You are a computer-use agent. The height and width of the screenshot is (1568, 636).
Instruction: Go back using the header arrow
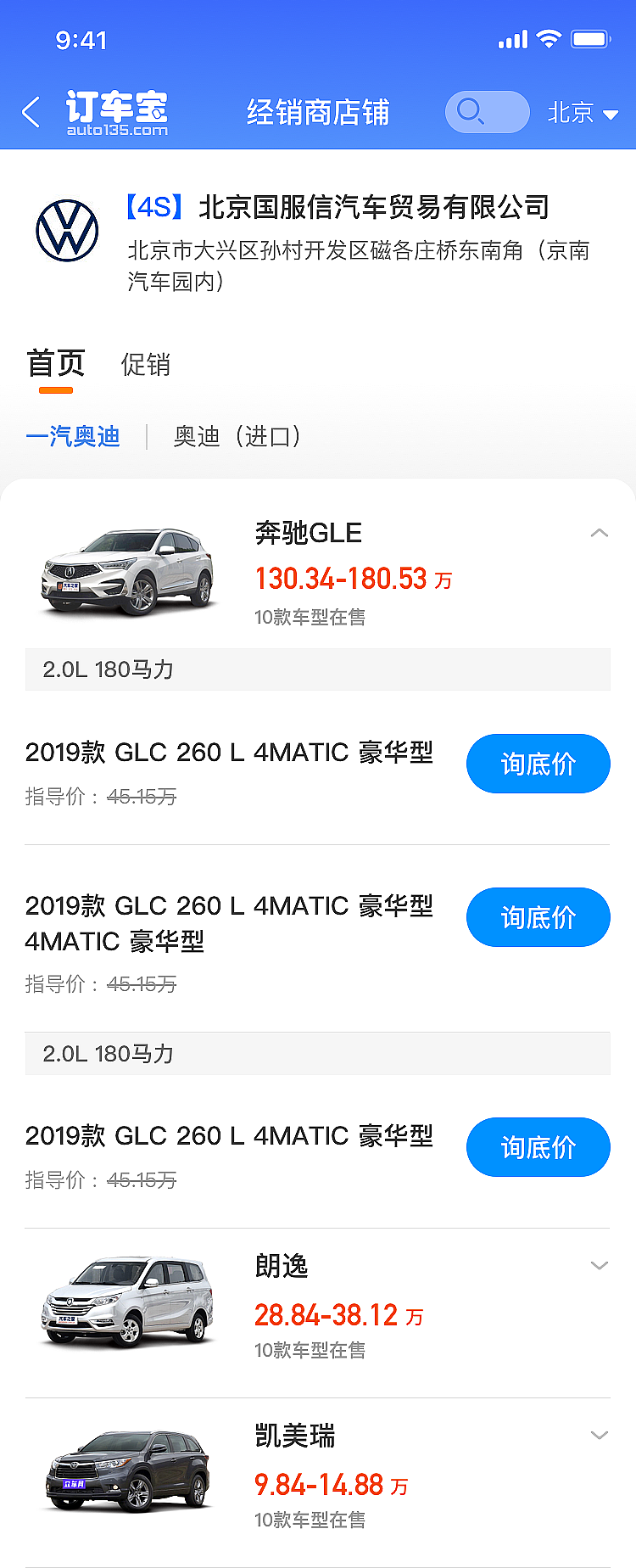(x=31, y=112)
